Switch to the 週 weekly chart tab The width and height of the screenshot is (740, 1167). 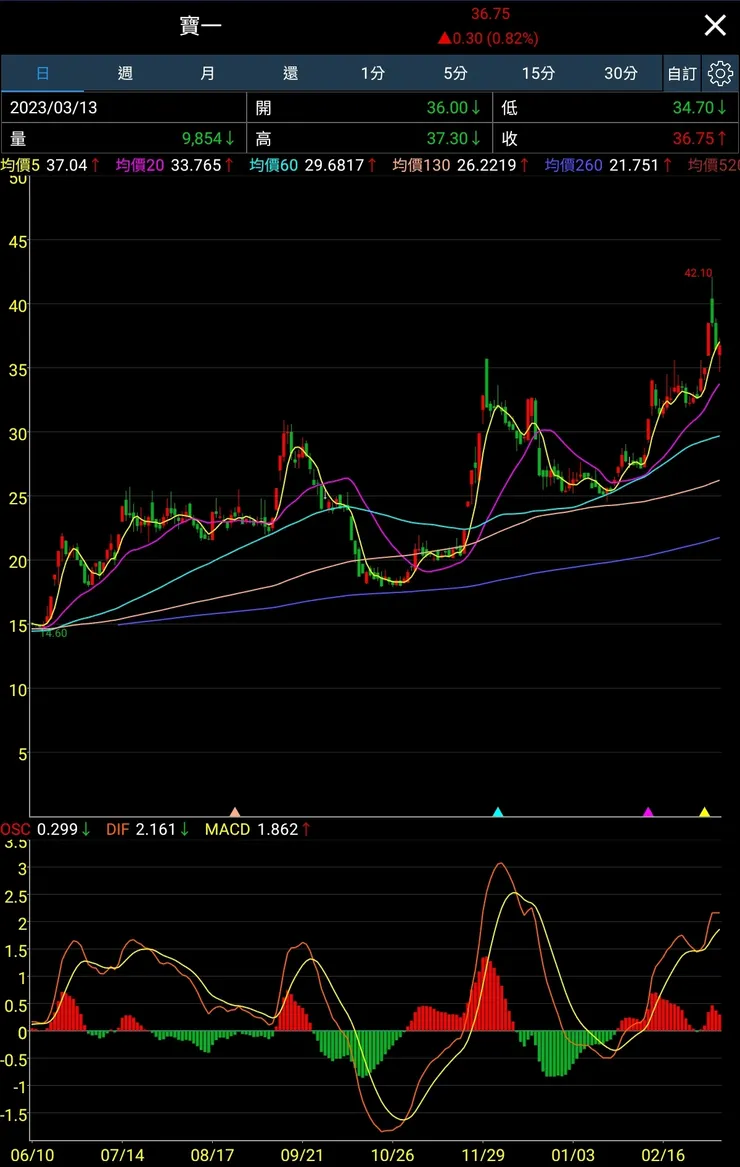click(125, 73)
